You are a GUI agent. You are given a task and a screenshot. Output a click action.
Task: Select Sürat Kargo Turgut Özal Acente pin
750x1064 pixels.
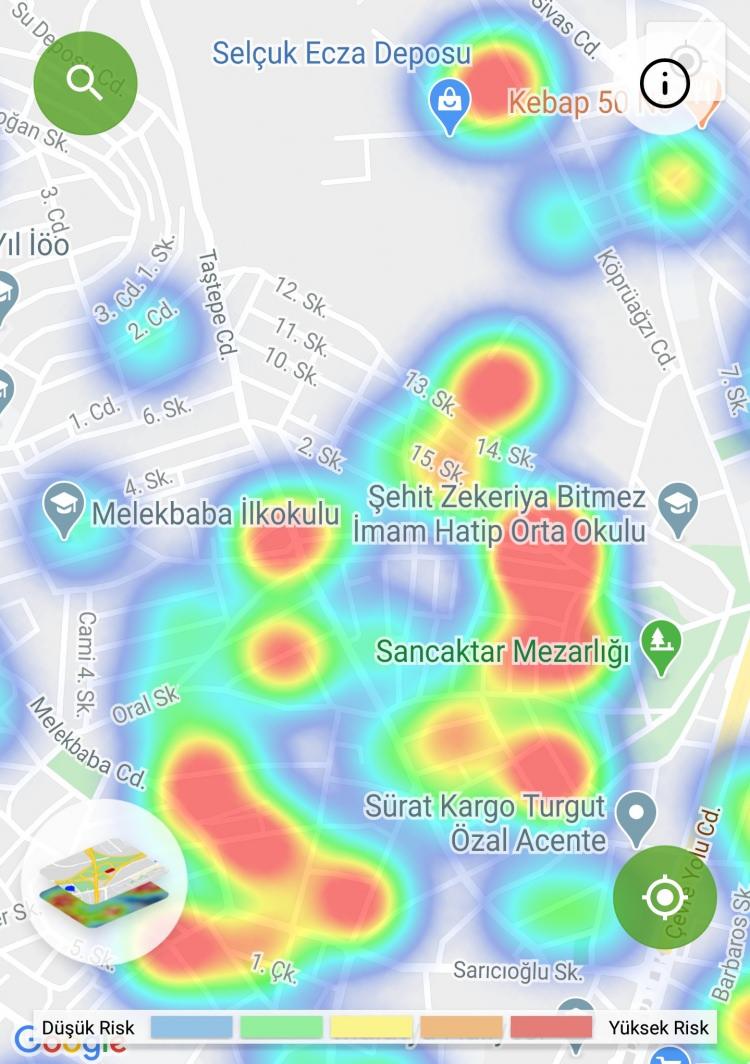coord(635,816)
